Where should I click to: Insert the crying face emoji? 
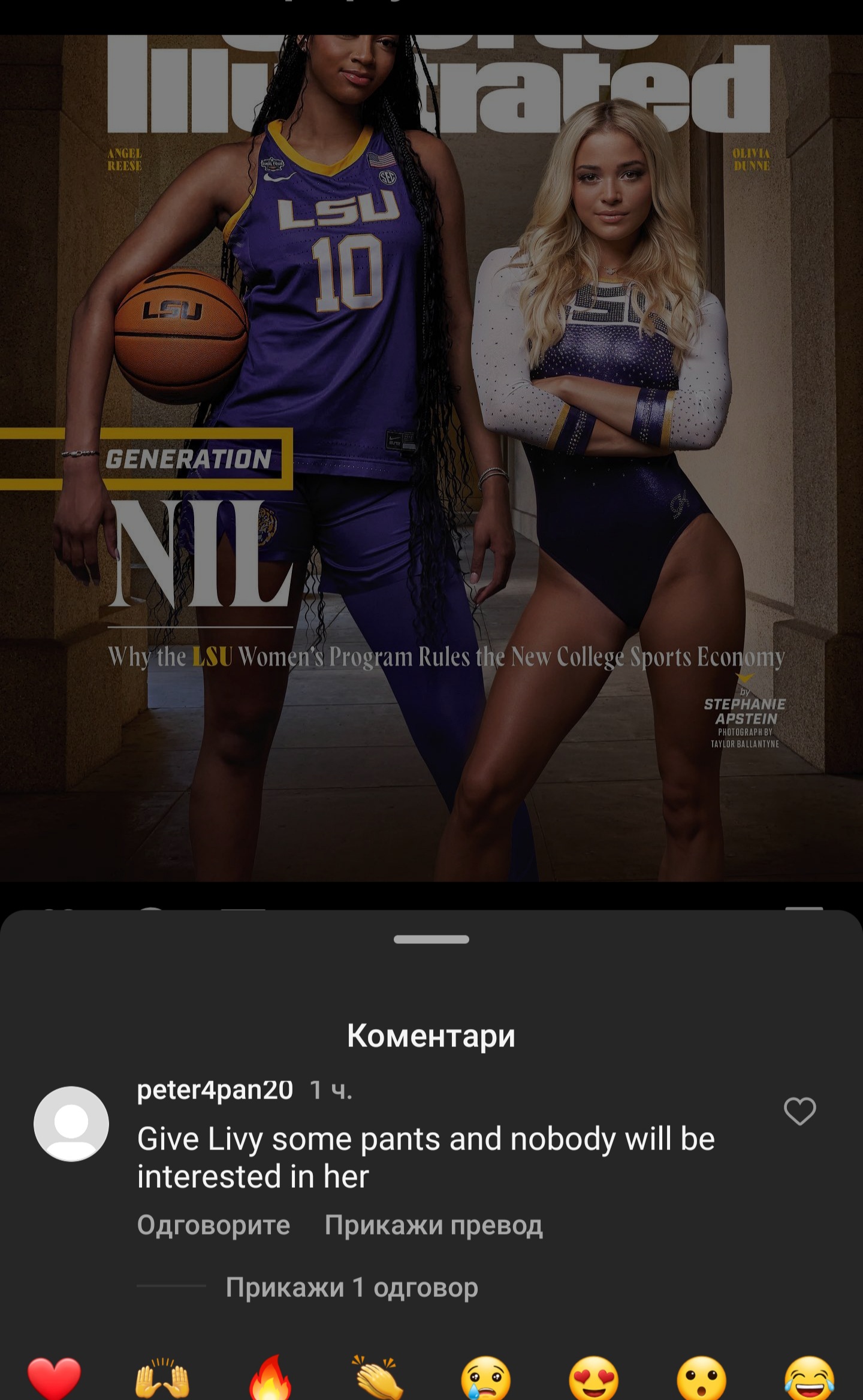[486, 1378]
